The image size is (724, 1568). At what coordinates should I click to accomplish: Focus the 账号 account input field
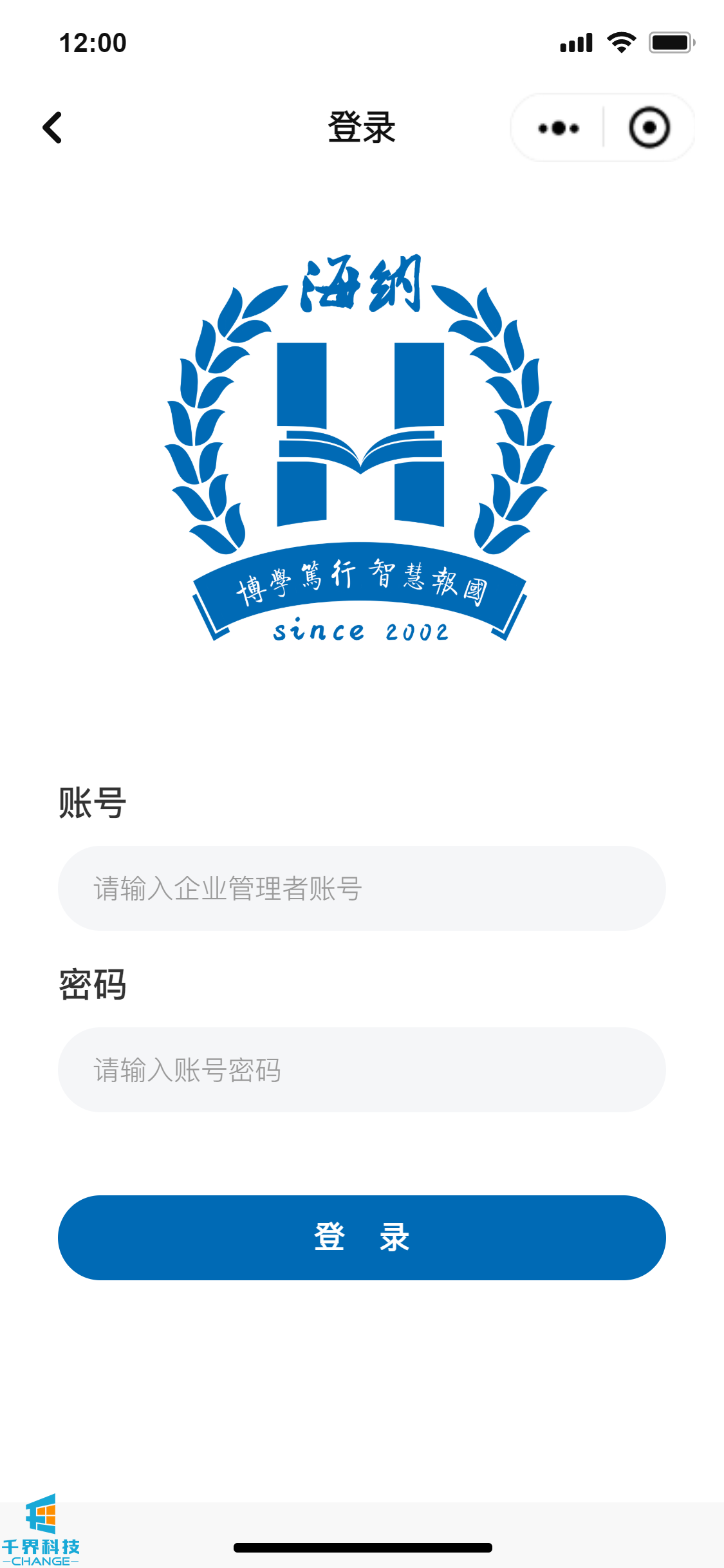[362, 888]
